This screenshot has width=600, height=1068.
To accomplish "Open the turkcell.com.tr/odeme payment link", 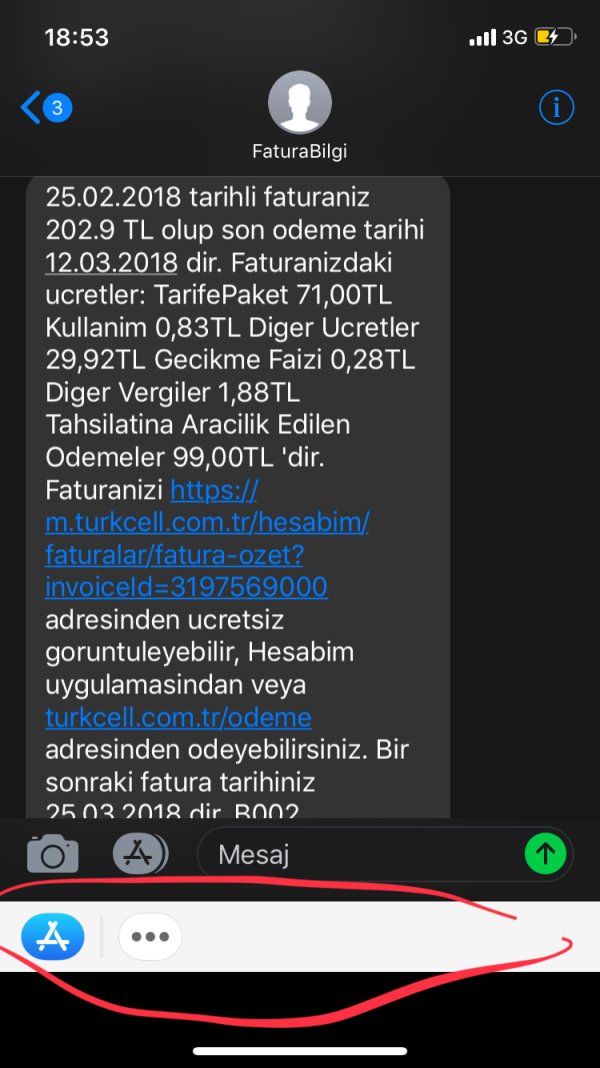I will point(178,717).
